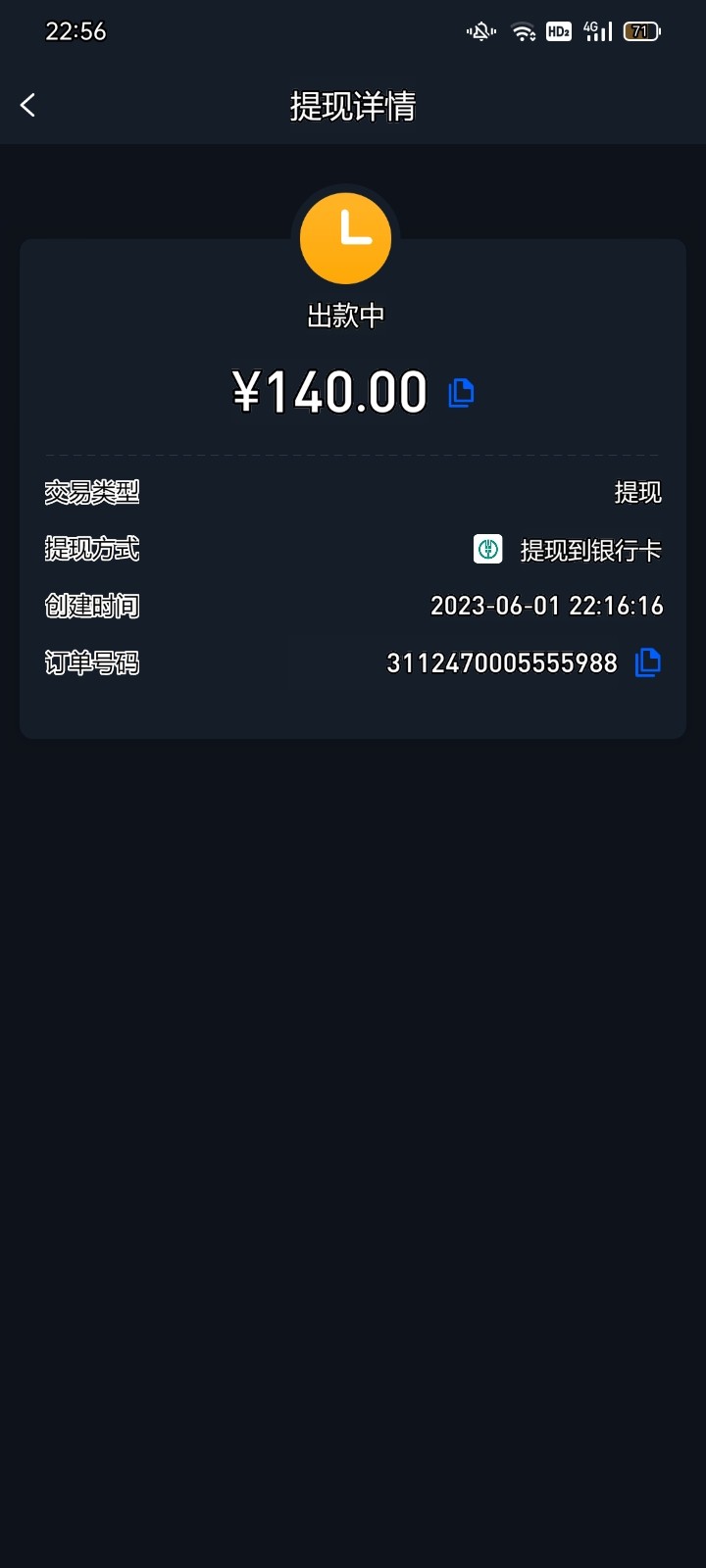Select the 出款中 status label
The height and width of the screenshot is (1568, 706).
(345, 315)
